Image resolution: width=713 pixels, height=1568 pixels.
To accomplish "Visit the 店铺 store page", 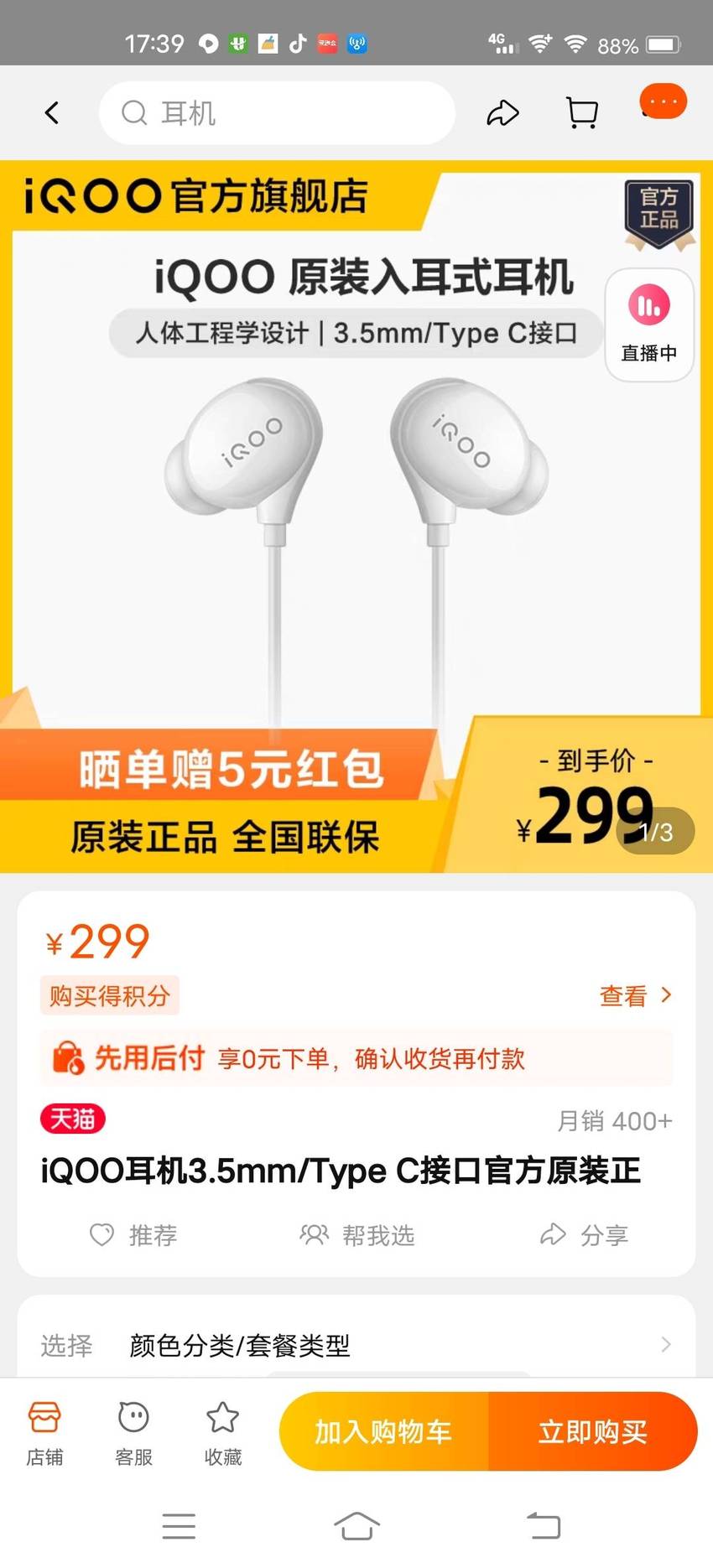I will tap(44, 1432).
